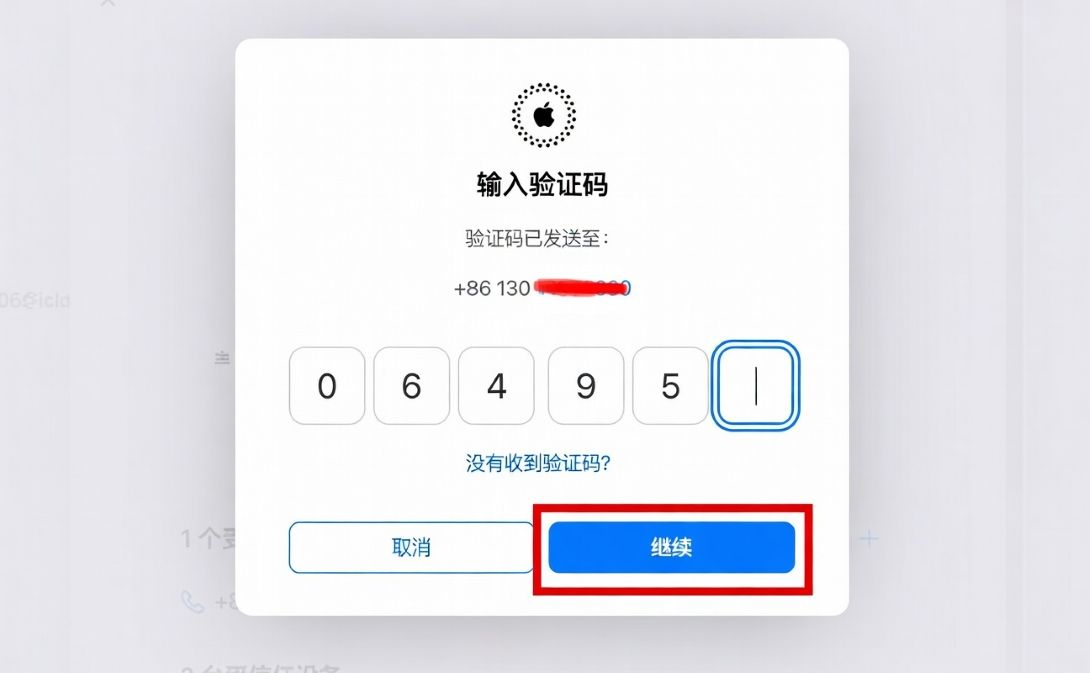The image size is (1090, 673).
Task: Tap the 继续 button to continue
Action: tap(671, 548)
